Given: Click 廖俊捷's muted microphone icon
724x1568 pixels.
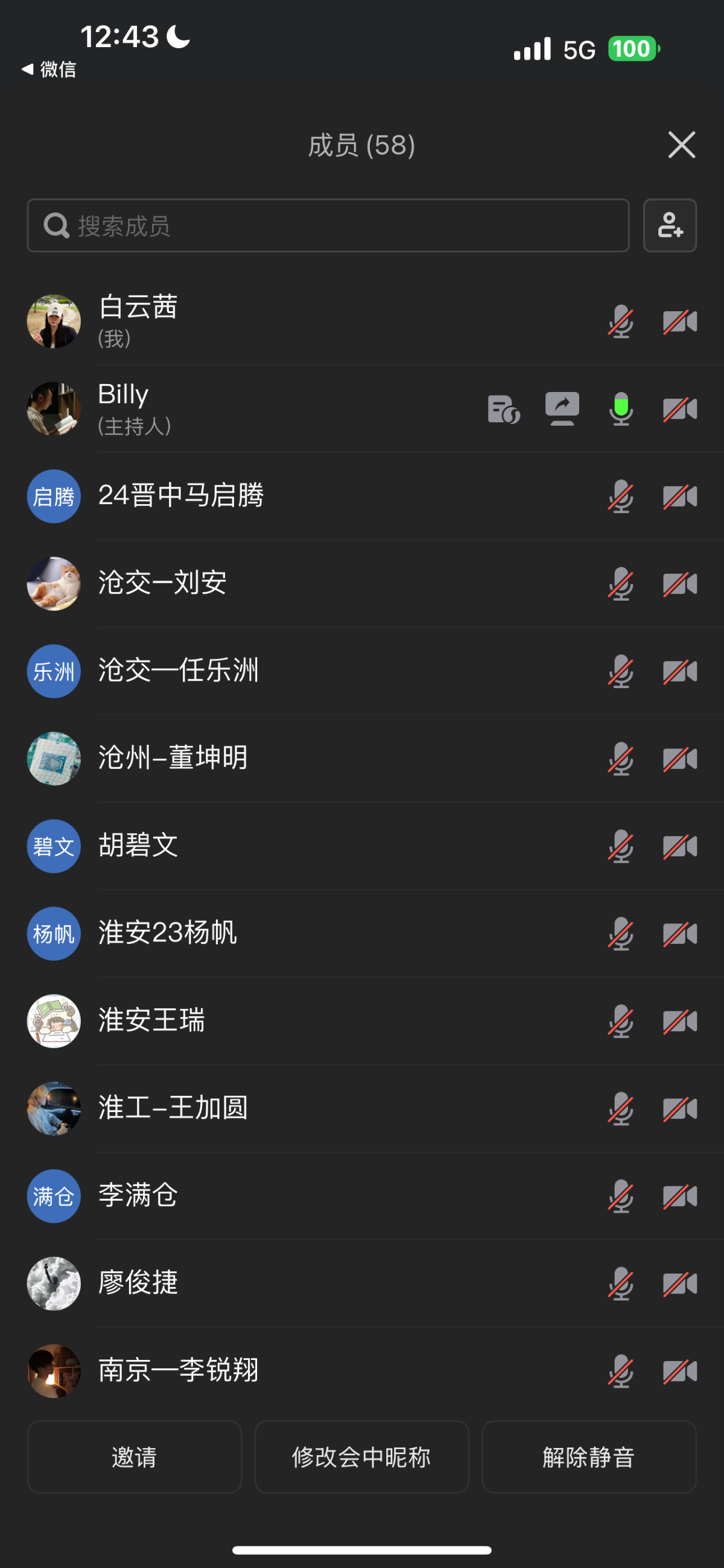Looking at the screenshot, I should pos(620,1284).
